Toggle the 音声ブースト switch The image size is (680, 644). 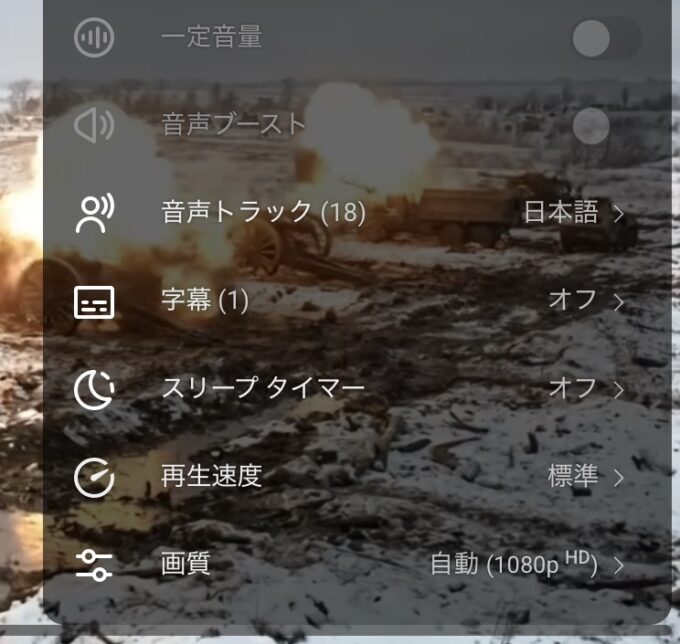[x=605, y=126]
